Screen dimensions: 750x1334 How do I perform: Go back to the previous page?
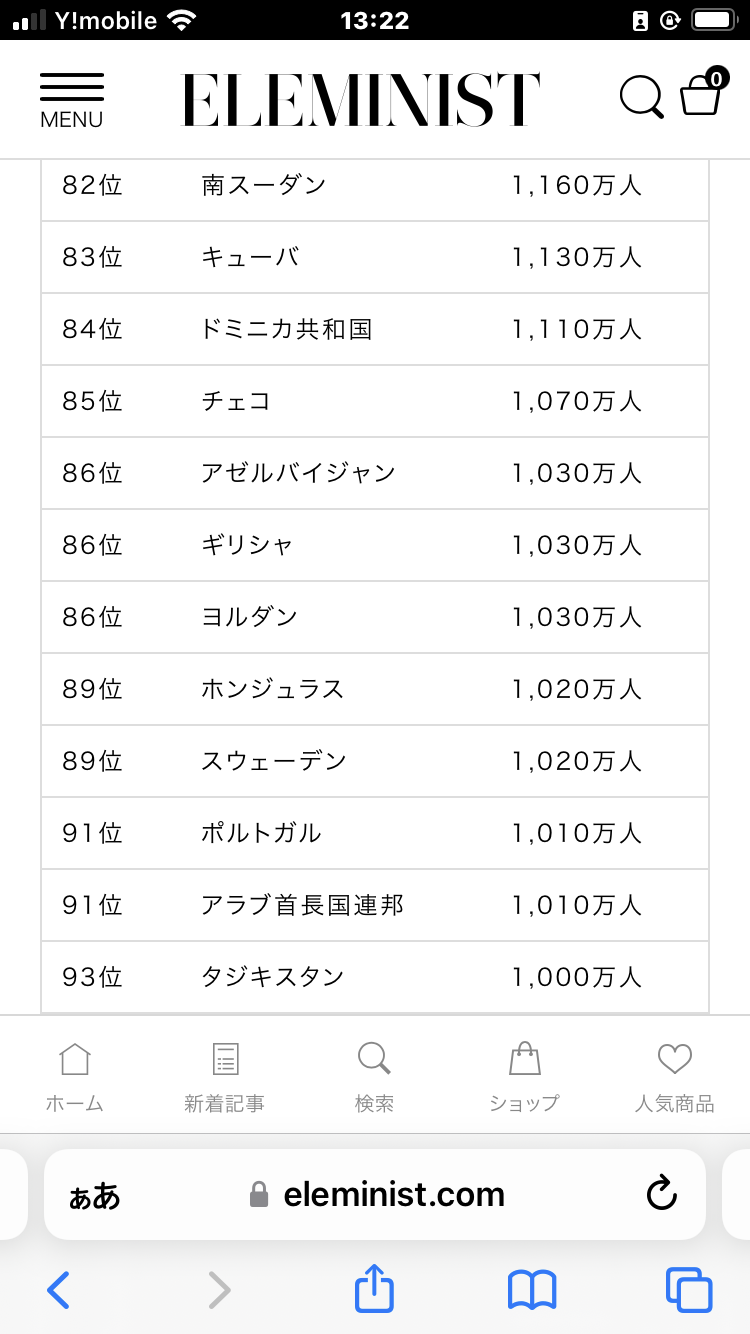[x=59, y=1290]
